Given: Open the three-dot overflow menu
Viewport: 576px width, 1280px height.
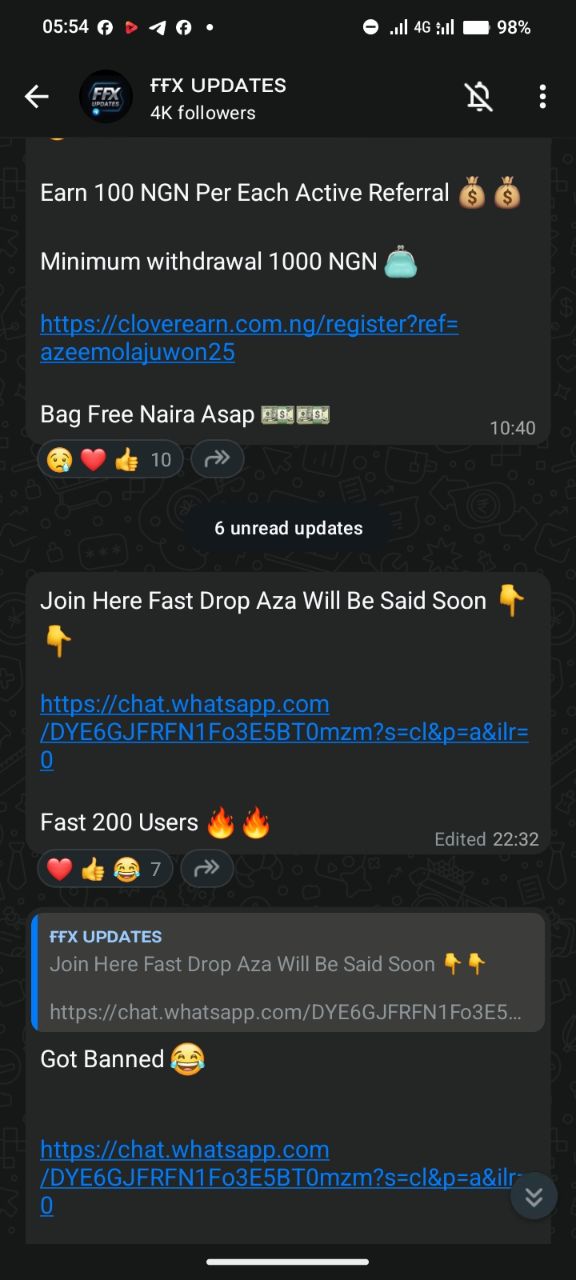Looking at the screenshot, I should pos(542,96).
